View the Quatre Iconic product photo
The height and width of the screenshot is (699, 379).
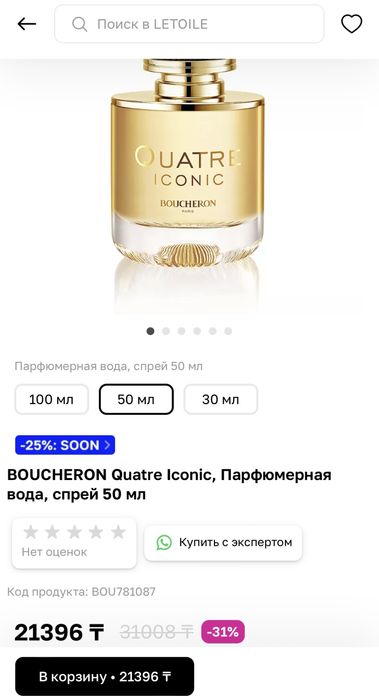(x=188, y=183)
